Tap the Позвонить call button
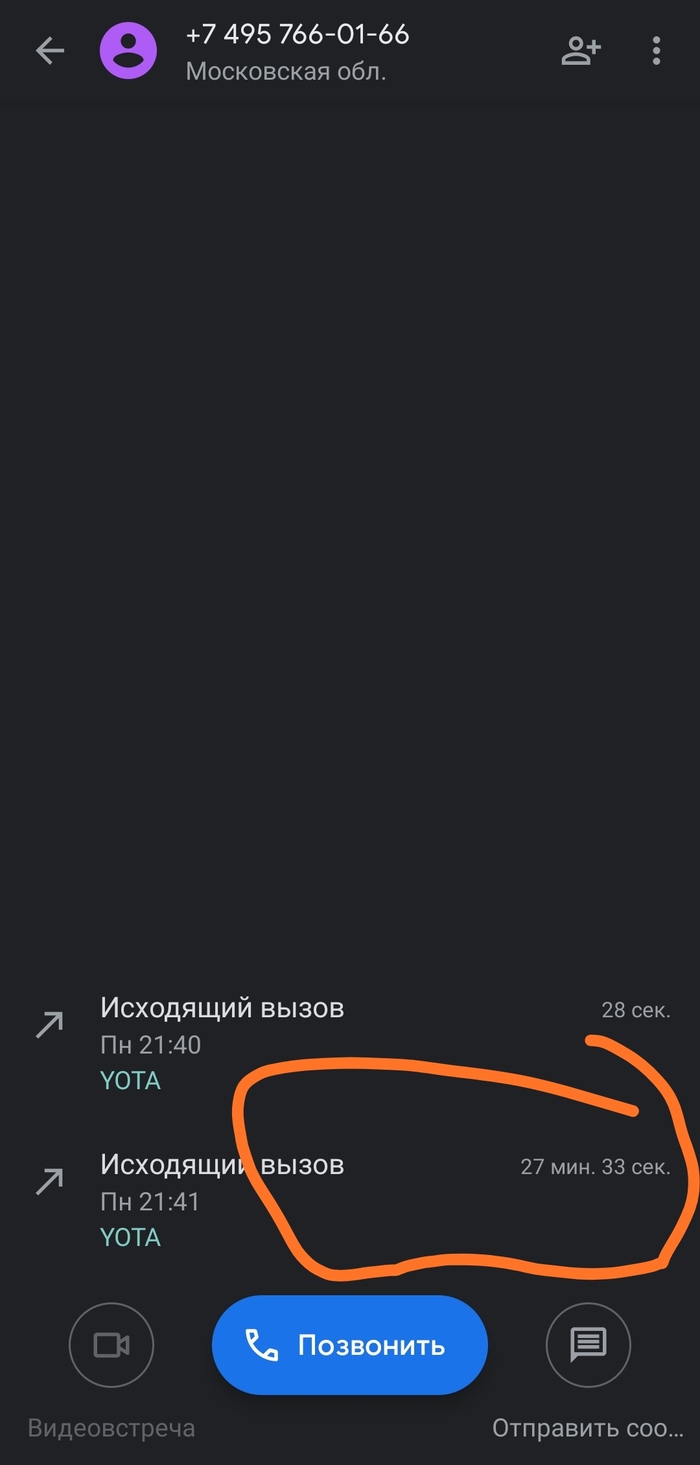 pos(349,1345)
